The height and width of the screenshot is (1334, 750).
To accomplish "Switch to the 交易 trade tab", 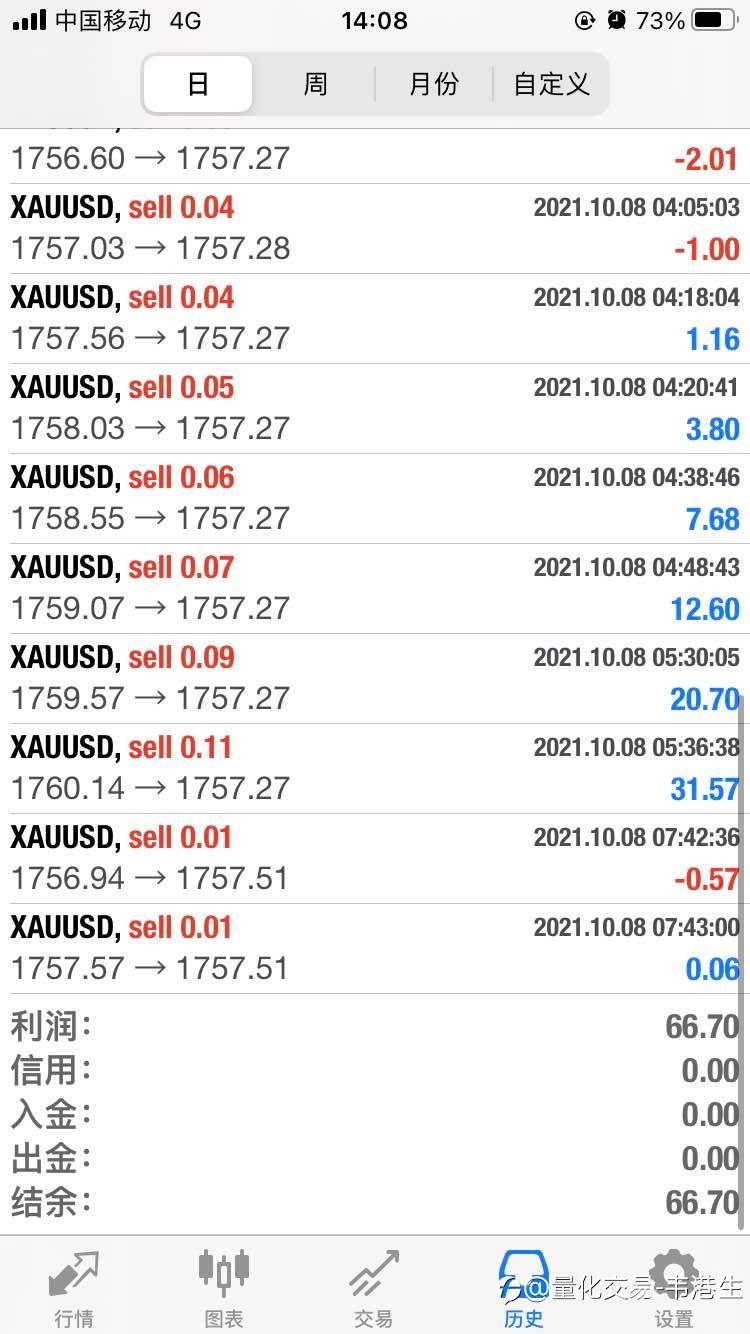I will pos(373,1287).
